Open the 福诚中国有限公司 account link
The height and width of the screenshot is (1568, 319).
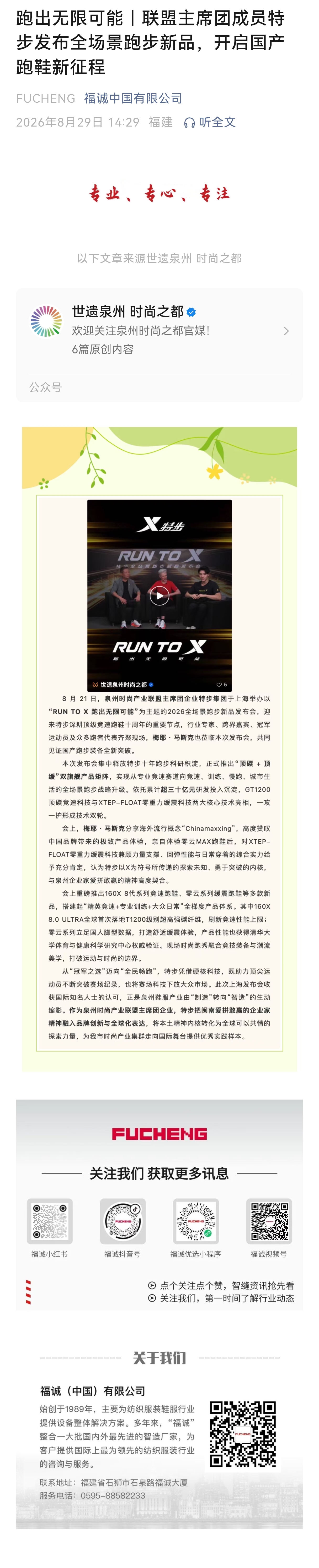[133, 98]
